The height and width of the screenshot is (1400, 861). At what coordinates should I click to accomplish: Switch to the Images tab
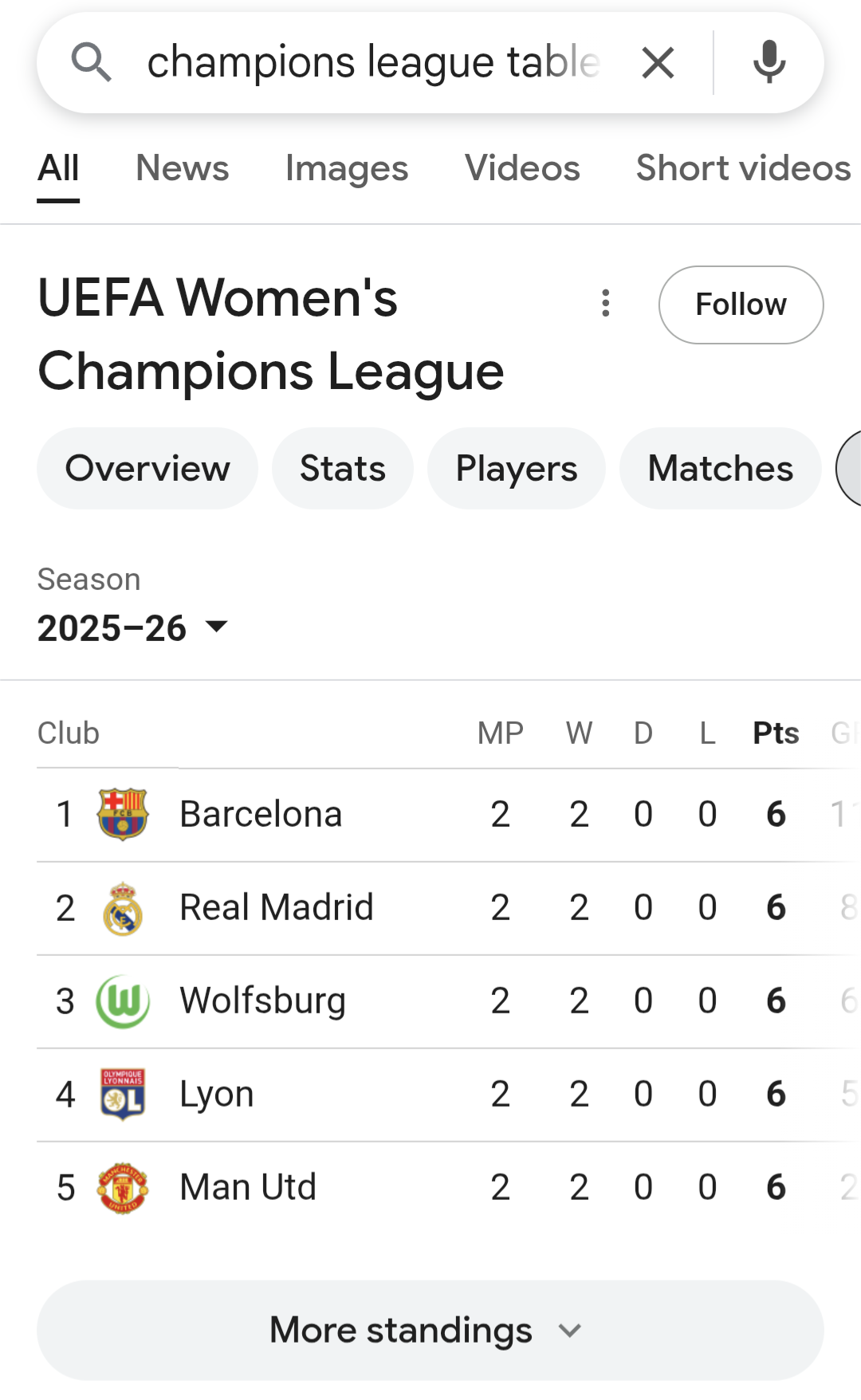click(x=346, y=168)
